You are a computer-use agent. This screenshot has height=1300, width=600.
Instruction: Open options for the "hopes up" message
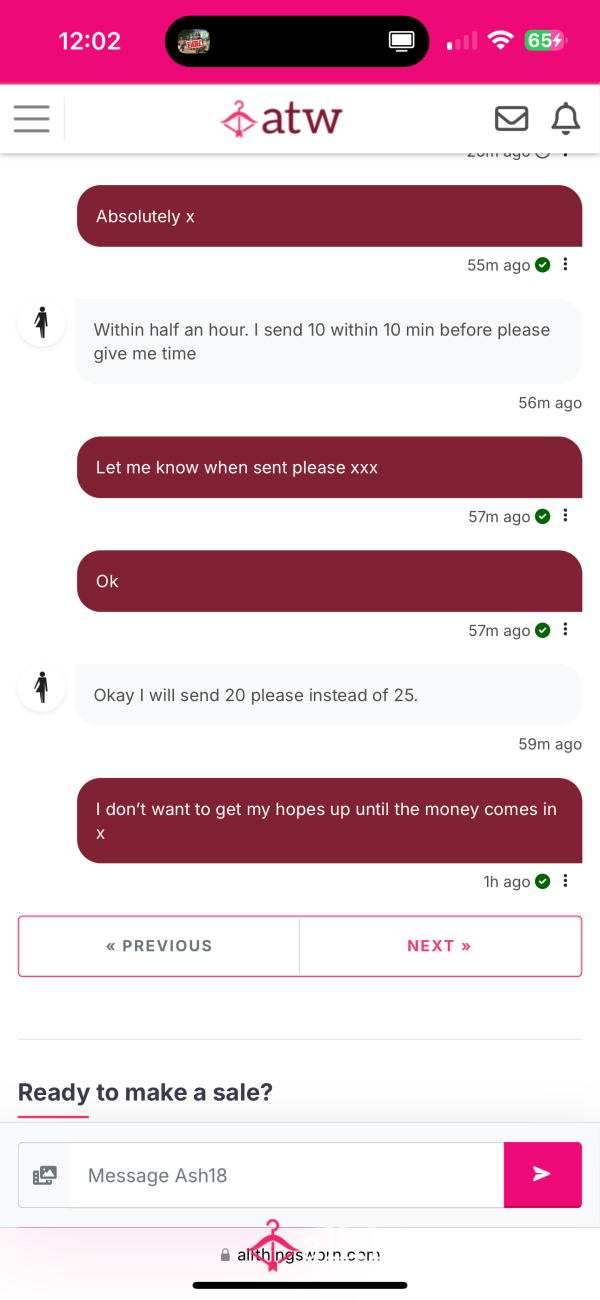pyautogui.click(x=566, y=881)
